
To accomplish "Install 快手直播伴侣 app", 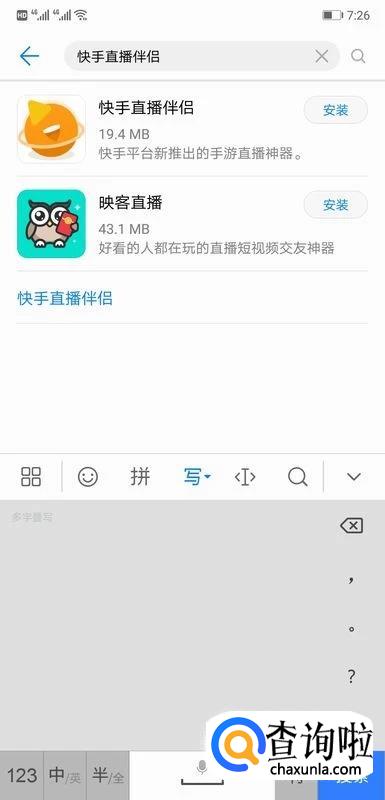I will [336, 110].
